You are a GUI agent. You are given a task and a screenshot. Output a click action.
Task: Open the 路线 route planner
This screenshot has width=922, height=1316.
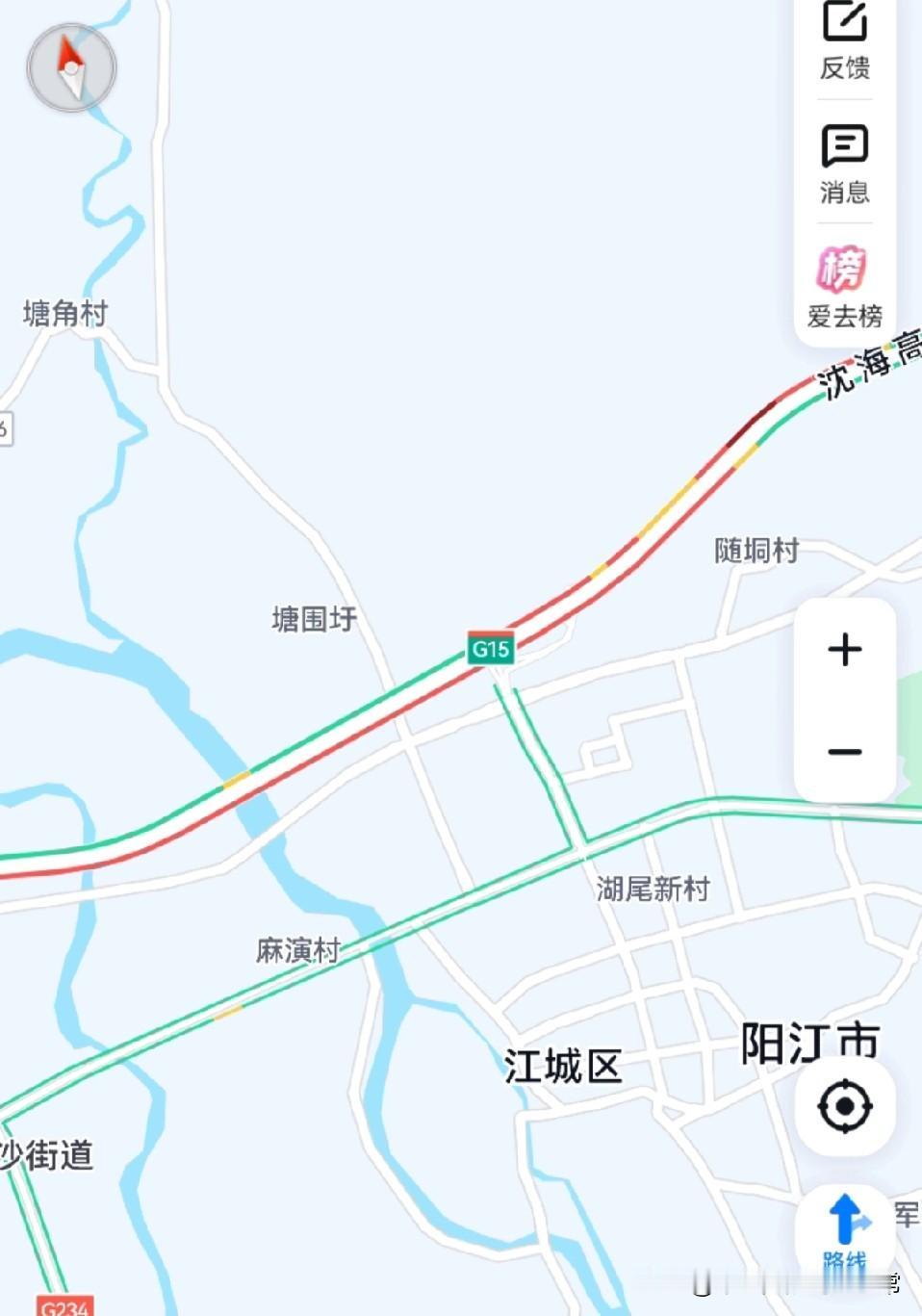(845, 1235)
